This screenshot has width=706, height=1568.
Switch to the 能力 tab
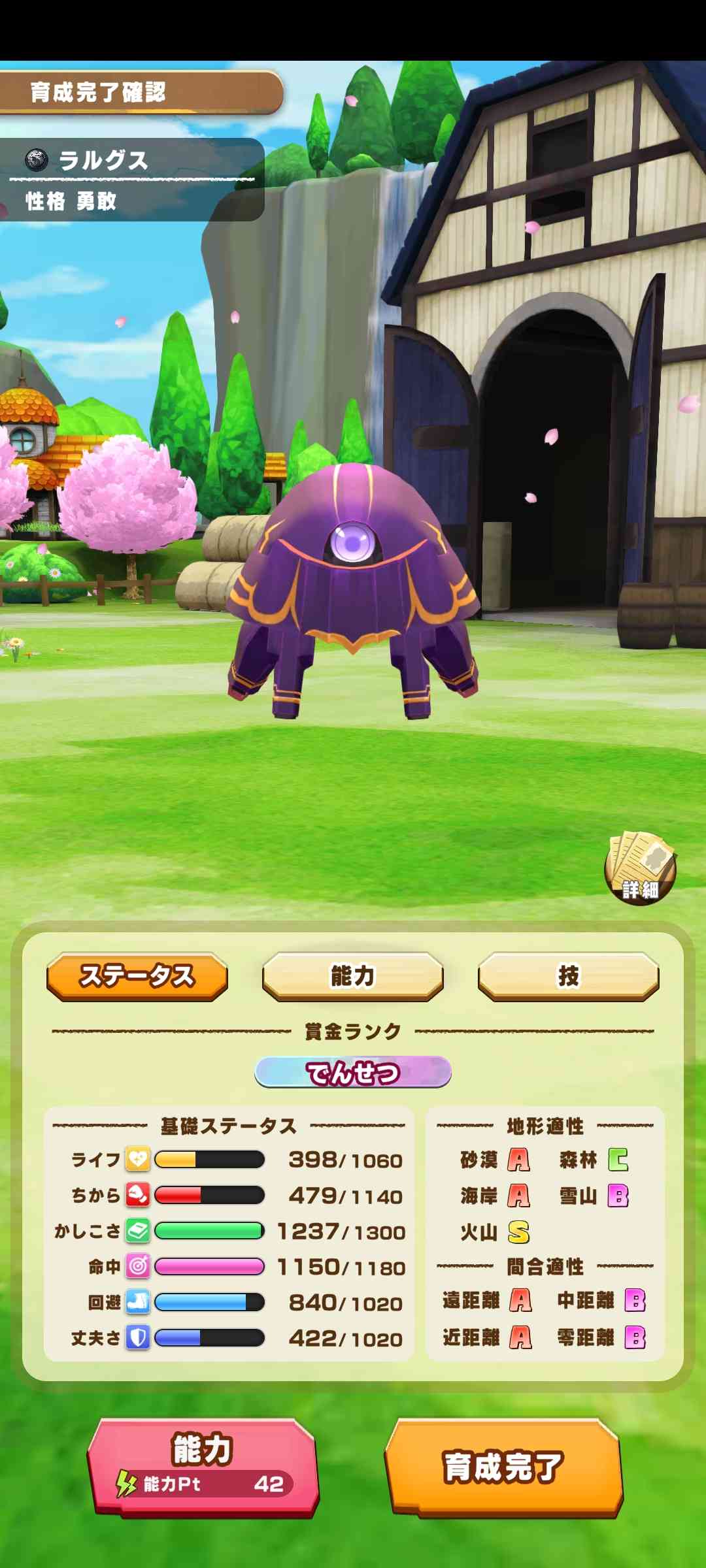point(353,976)
